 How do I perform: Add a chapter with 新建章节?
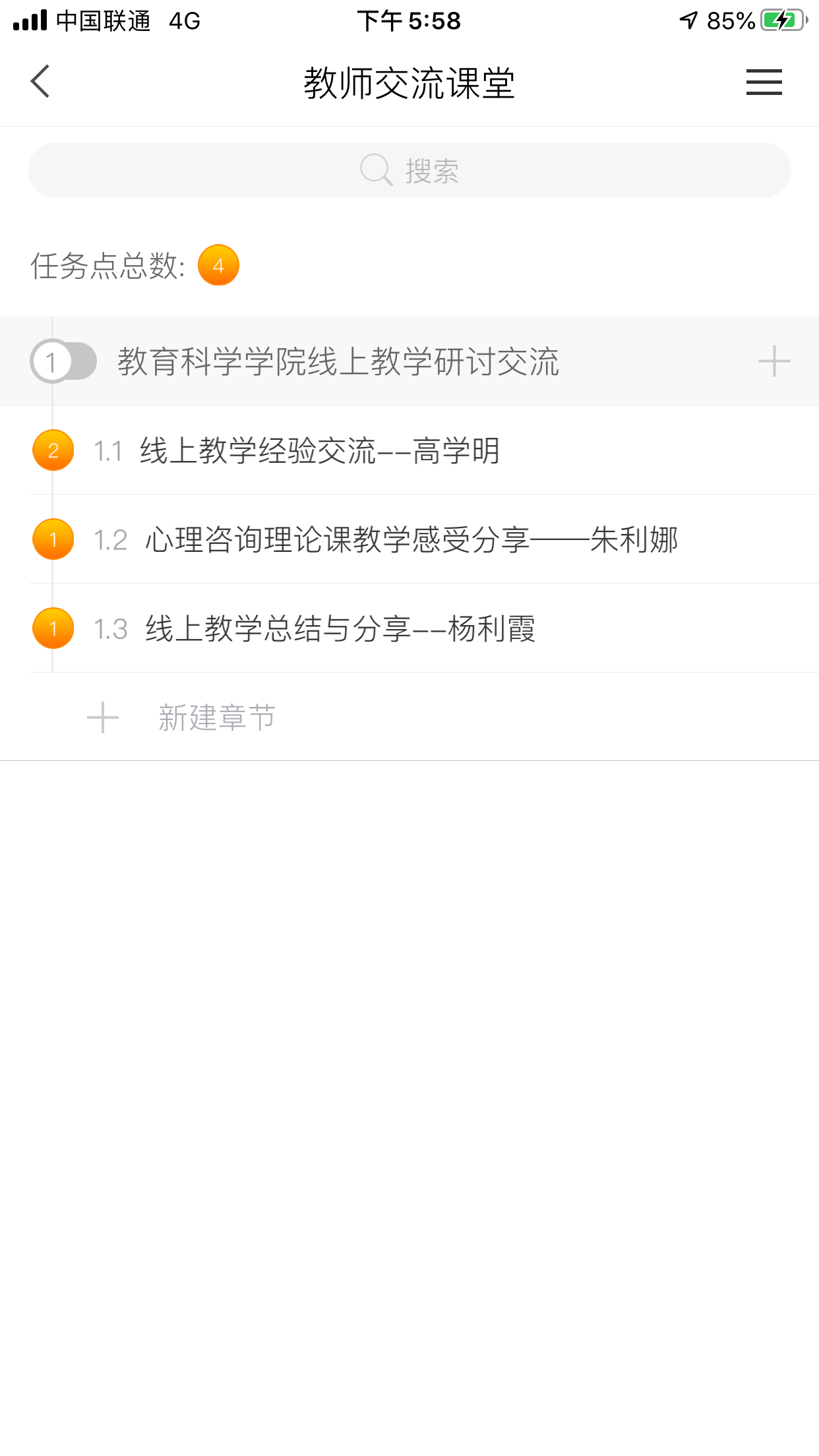215,717
